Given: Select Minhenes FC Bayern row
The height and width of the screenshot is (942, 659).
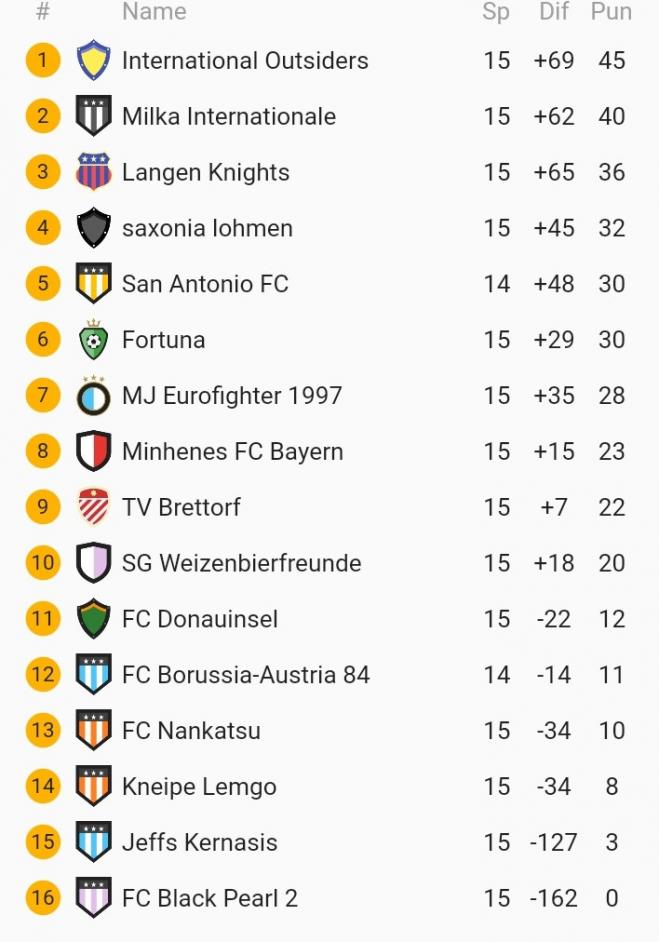Looking at the screenshot, I should (233, 452).
